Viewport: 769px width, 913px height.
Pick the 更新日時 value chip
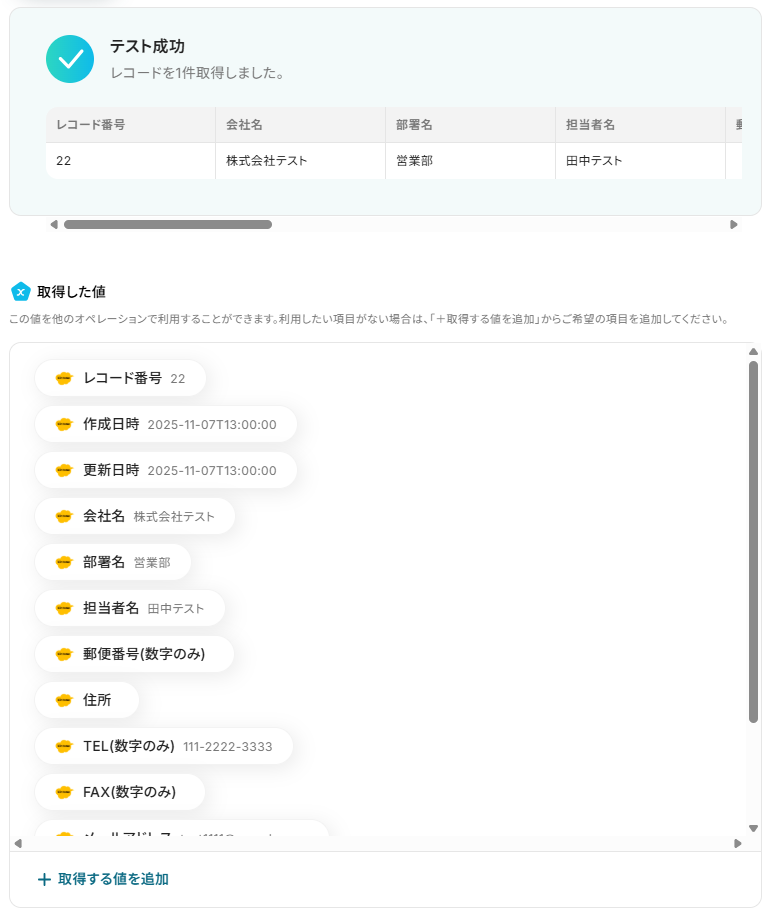pyautogui.click(x=166, y=470)
